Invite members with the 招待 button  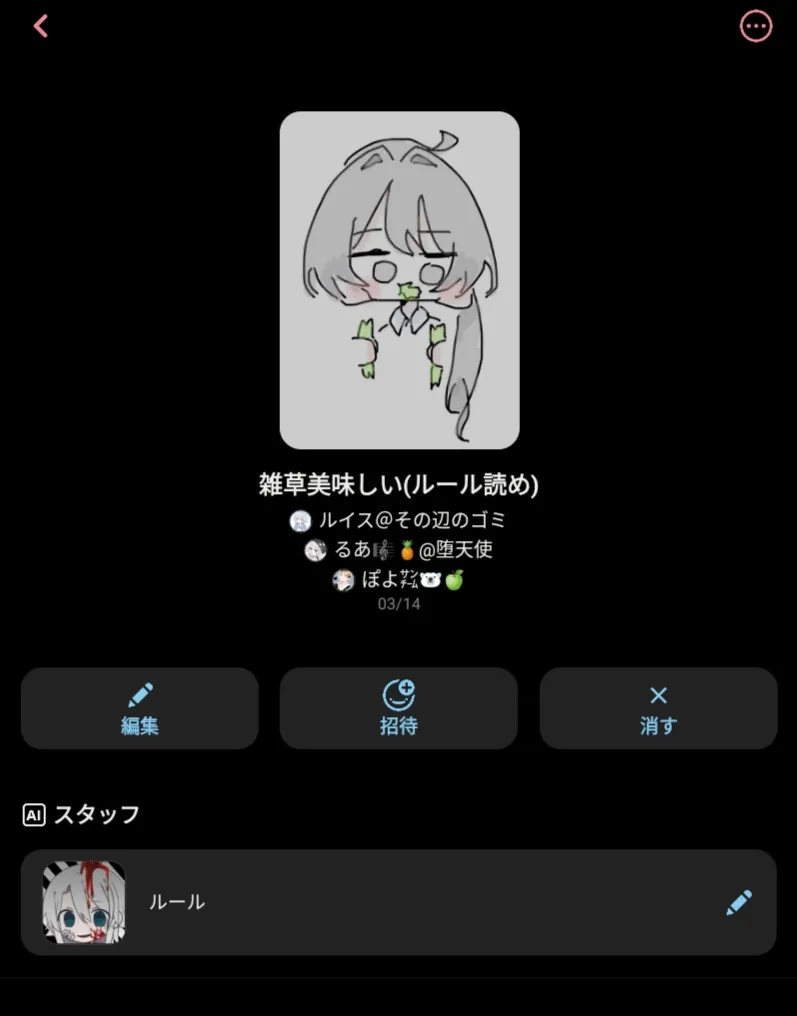[x=398, y=708]
